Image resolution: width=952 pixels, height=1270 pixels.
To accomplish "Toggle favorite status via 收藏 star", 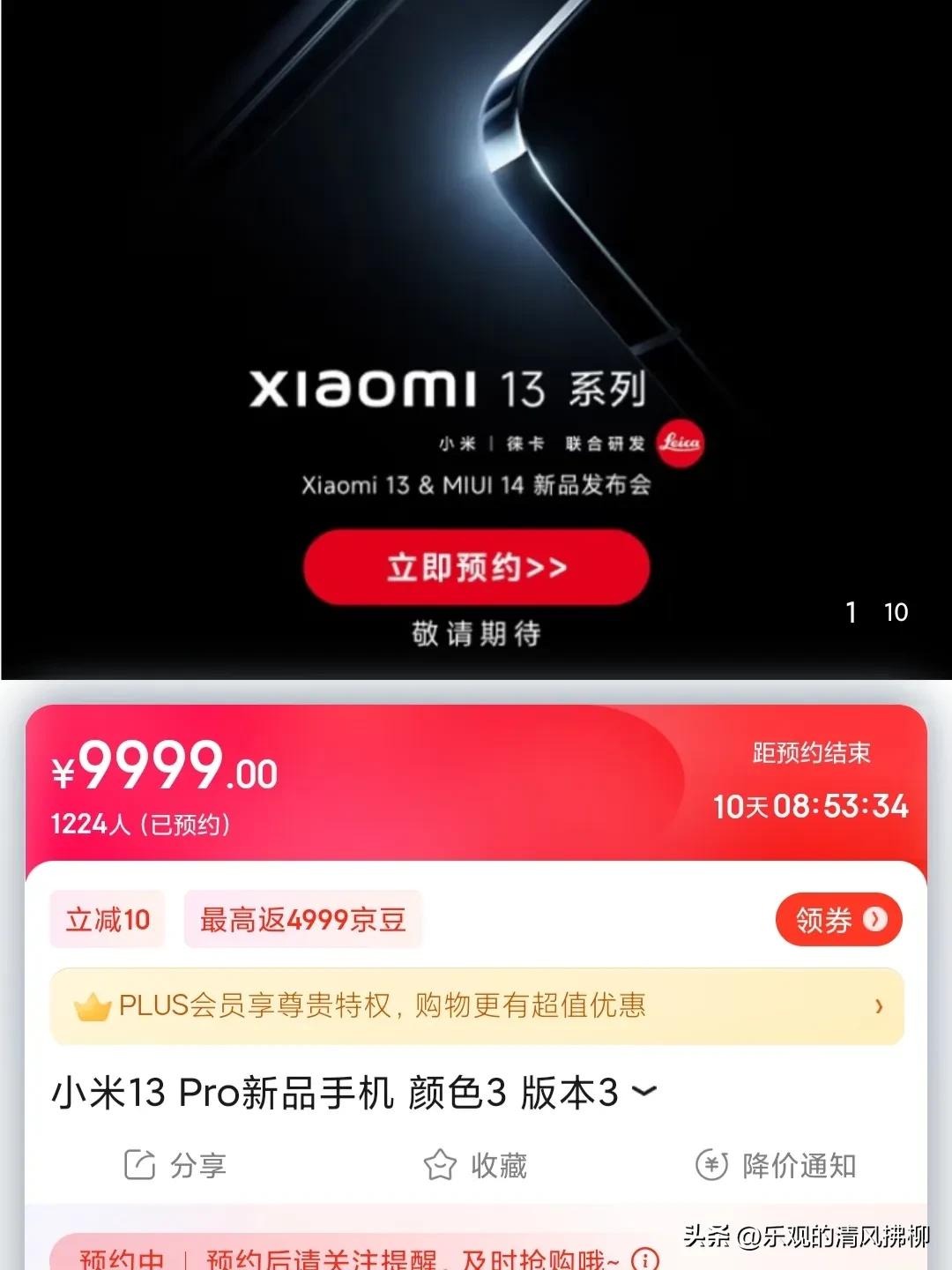I will click(438, 1164).
